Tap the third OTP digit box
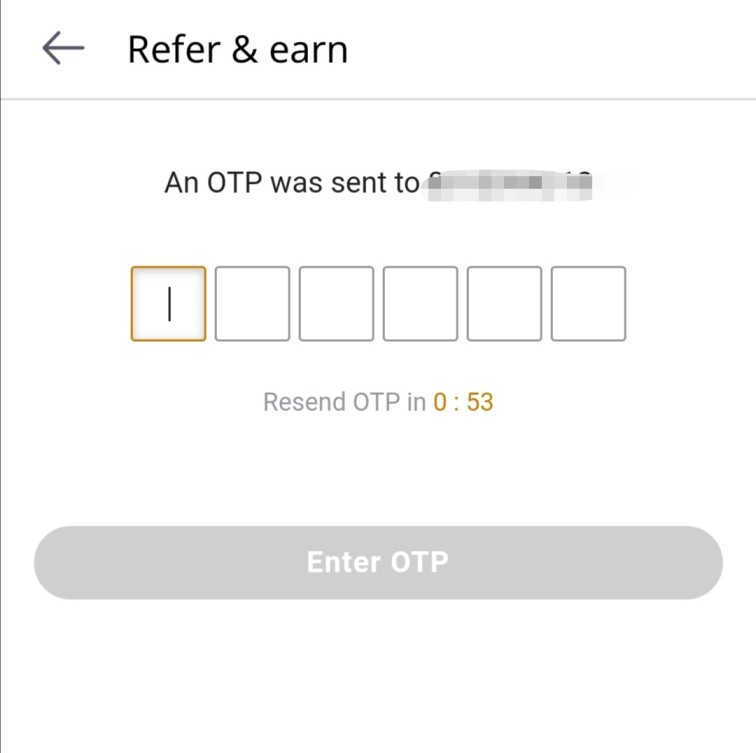 (336, 304)
